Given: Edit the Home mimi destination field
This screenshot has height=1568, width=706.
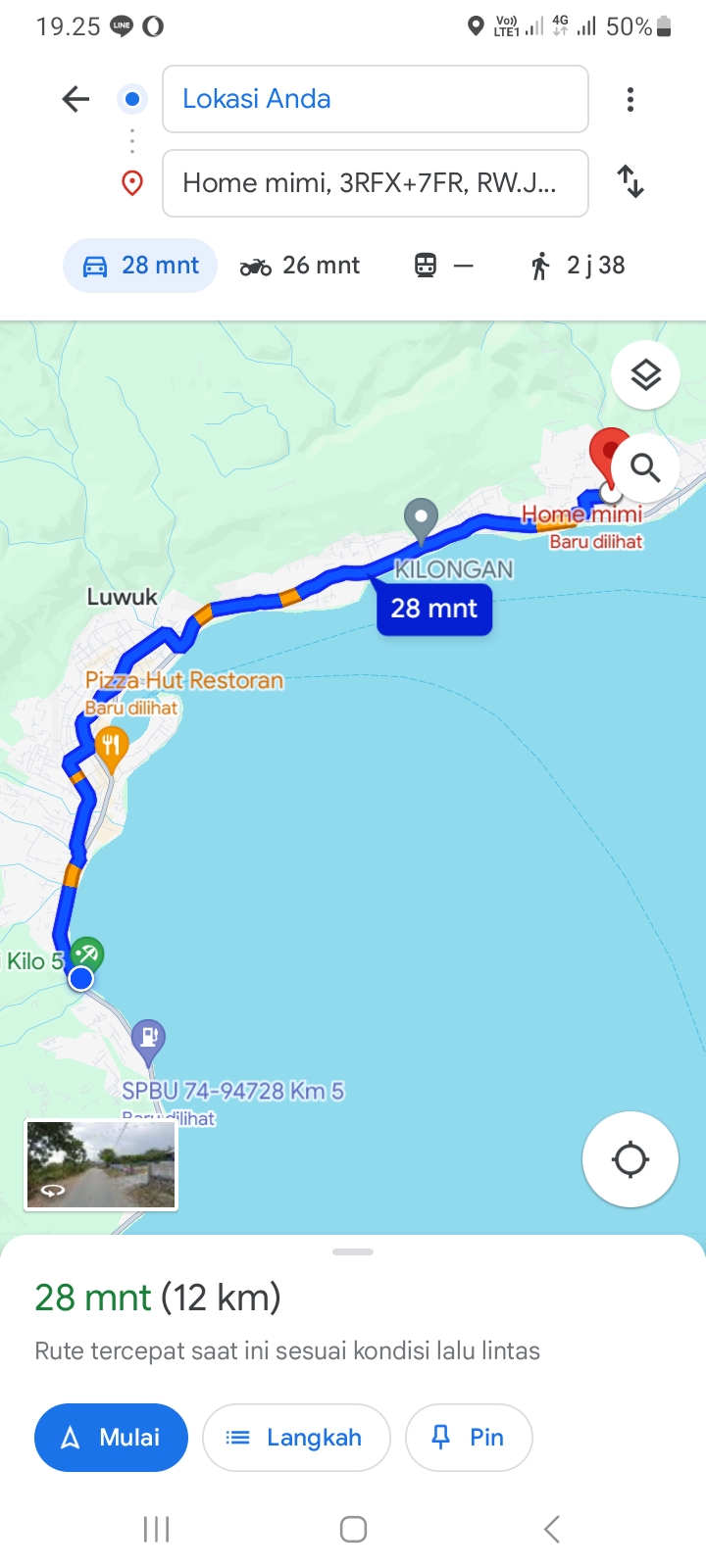Looking at the screenshot, I should [376, 183].
